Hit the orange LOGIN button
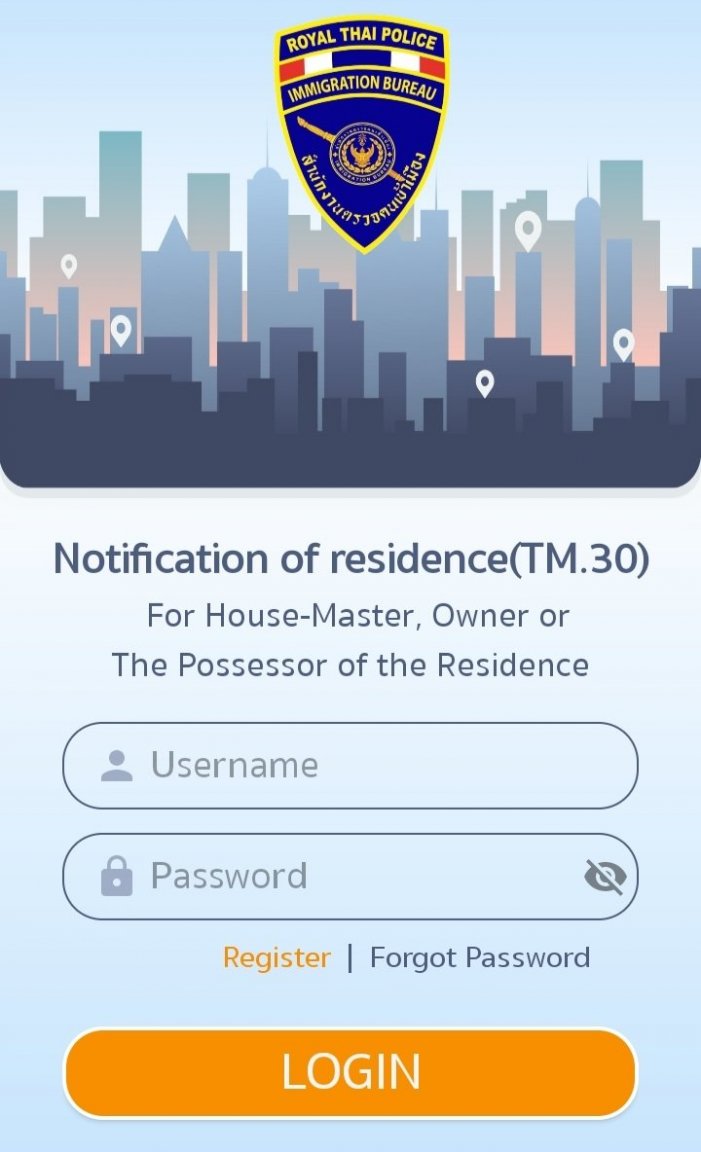Screen dimensions: 701x1152 [x=350, y=1073]
